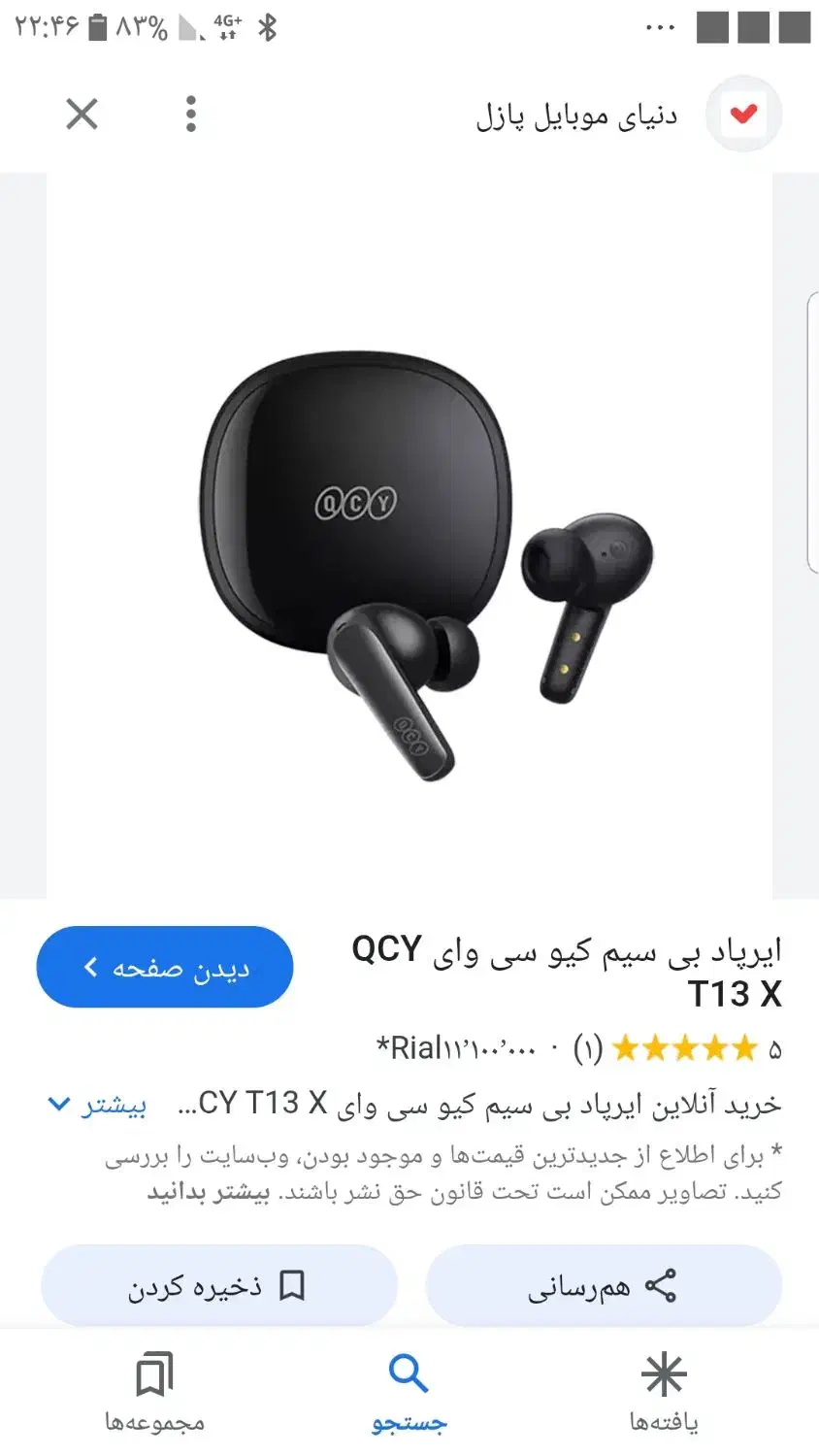Image resolution: width=819 pixels, height=1456 pixels.
Task: Switch to the مجموعه‌ها tab
Action: click(154, 1392)
